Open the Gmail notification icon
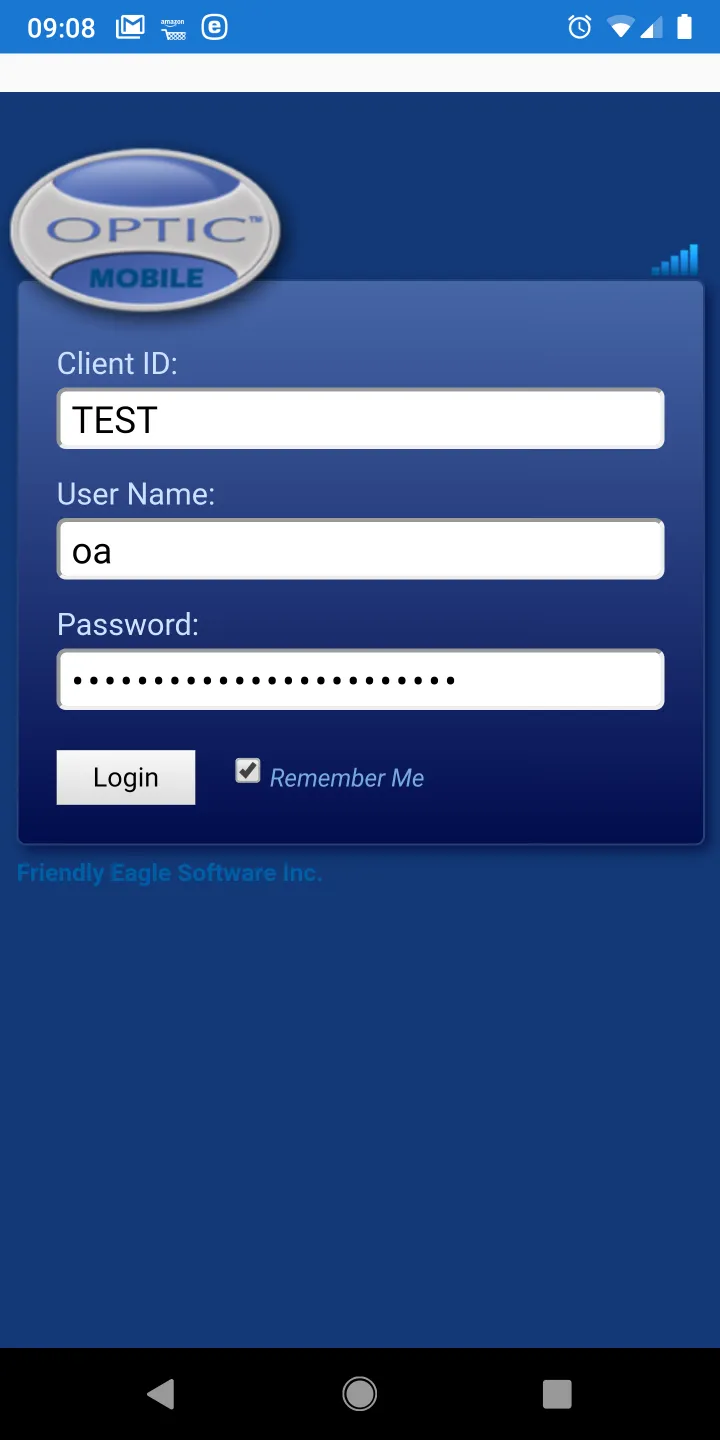The image size is (720, 1440). [x=130, y=27]
